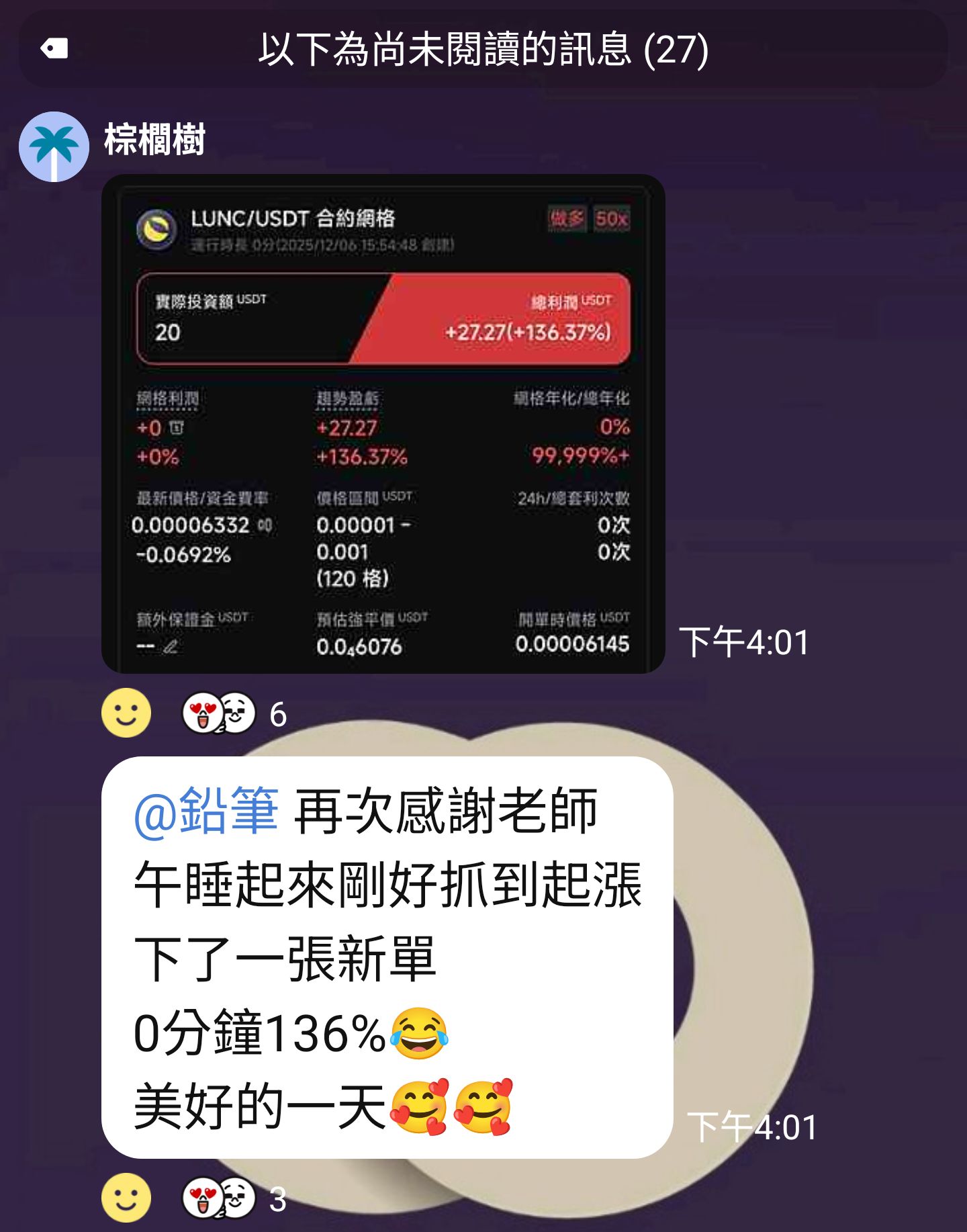The image size is (967, 1232).
Task: Add a reaction under the LUNC image
Action: click(x=126, y=713)
